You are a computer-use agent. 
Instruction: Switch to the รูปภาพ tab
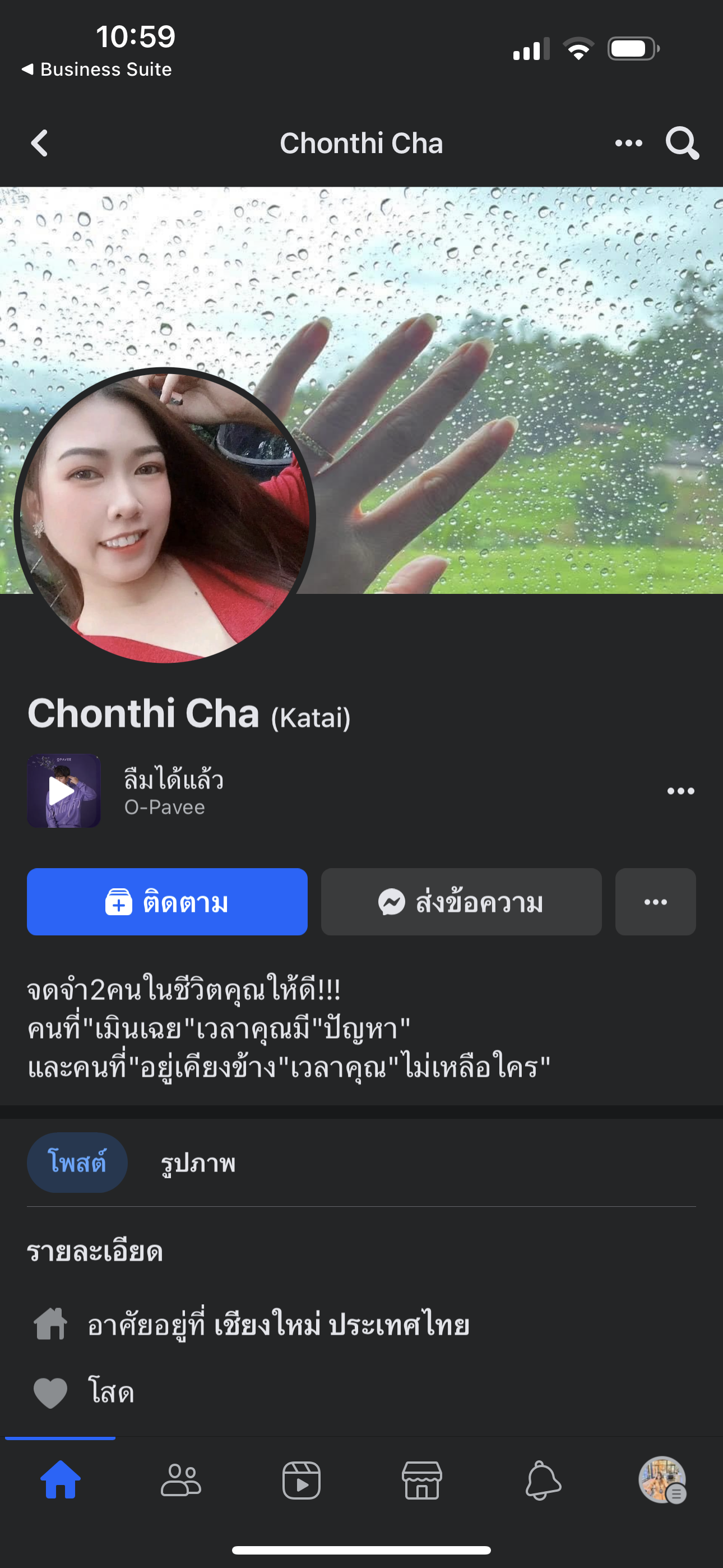click(x=198, y=1163)
